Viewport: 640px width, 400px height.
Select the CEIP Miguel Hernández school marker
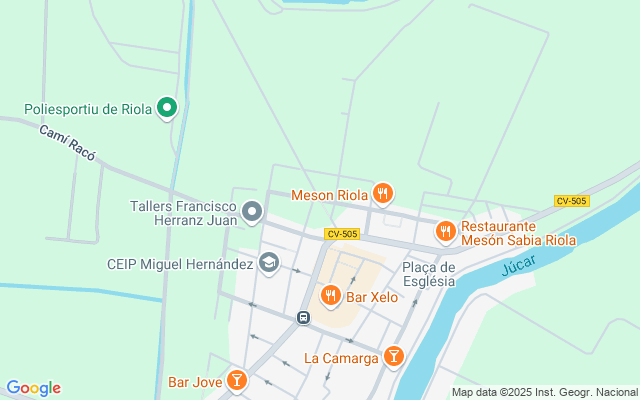(x=268, y=263)
